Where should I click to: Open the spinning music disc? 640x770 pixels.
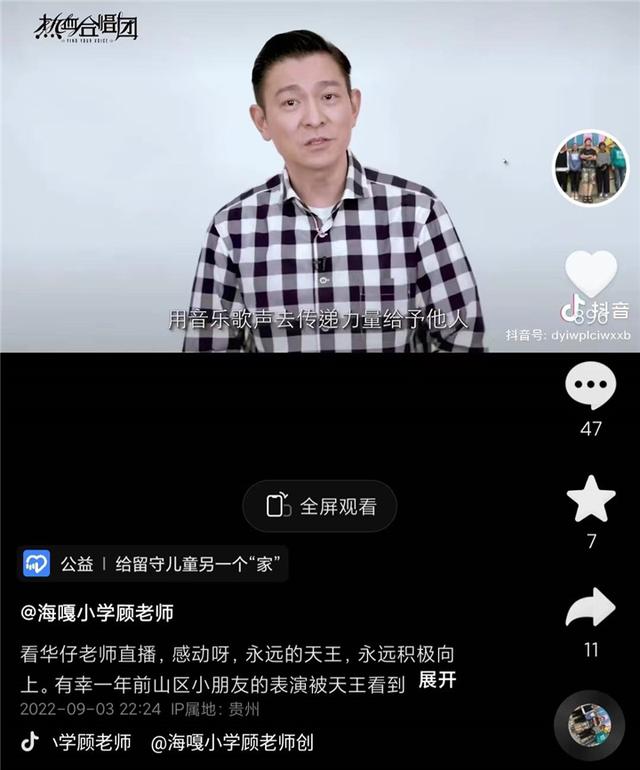590,725
